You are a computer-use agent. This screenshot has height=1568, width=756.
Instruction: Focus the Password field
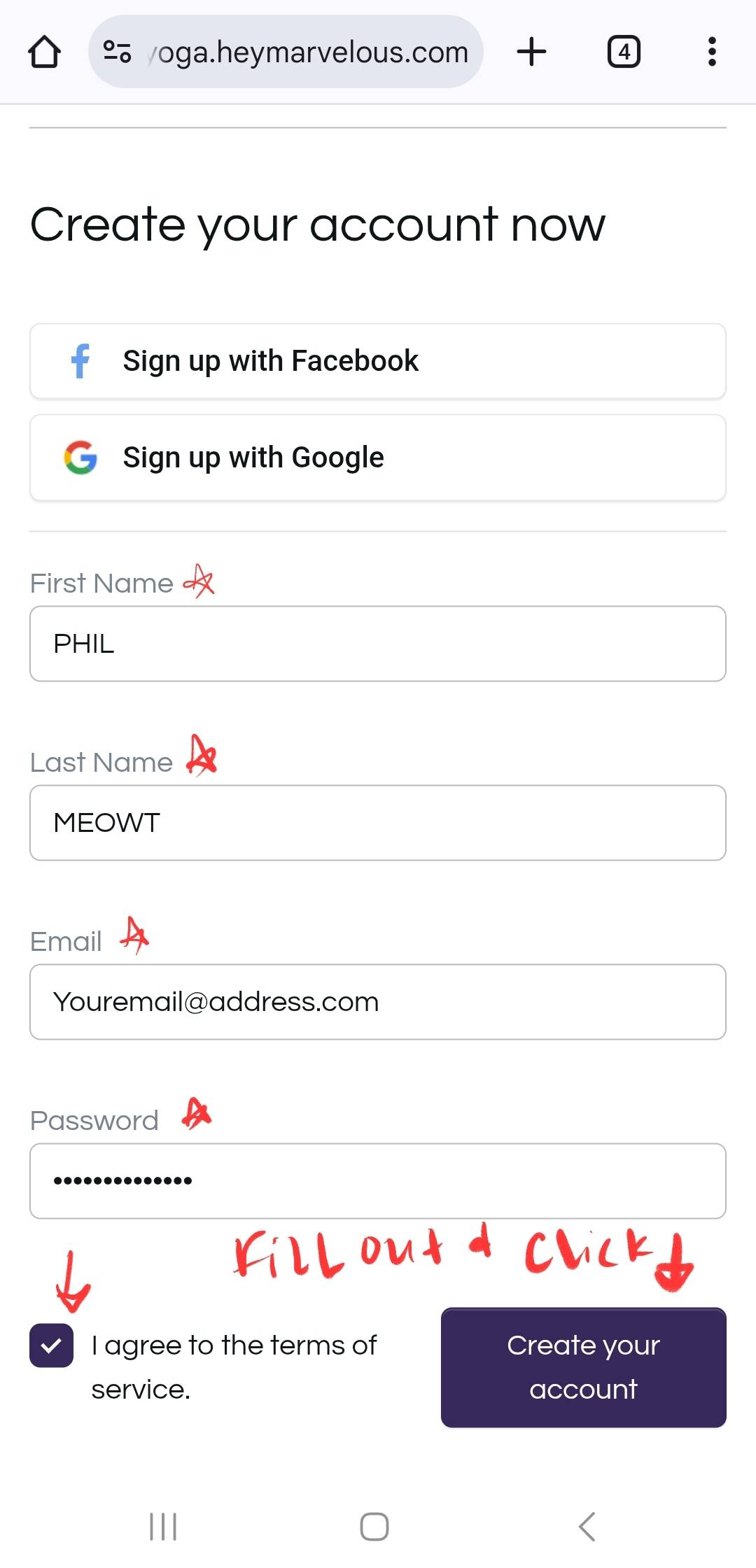378,1181
